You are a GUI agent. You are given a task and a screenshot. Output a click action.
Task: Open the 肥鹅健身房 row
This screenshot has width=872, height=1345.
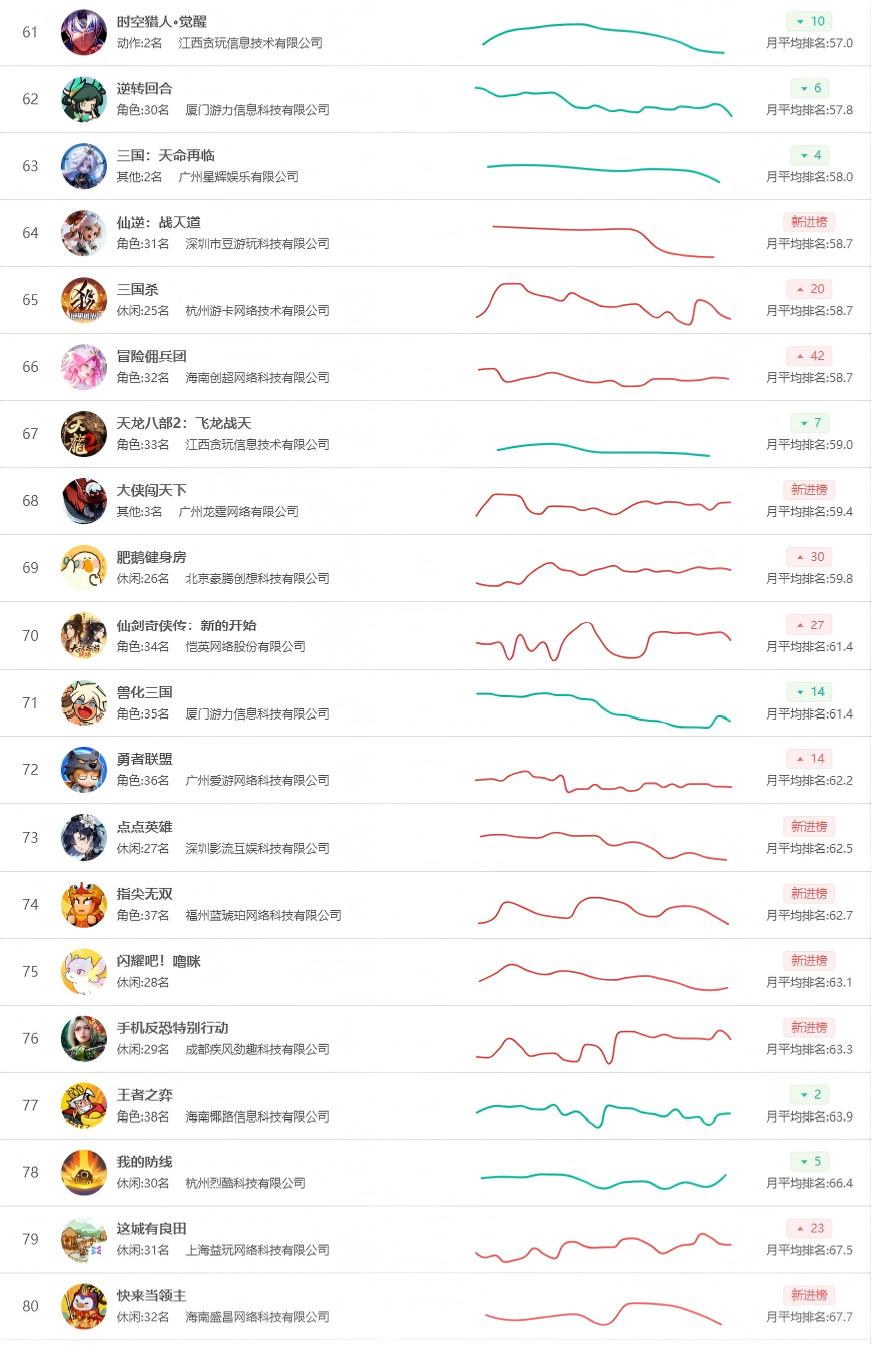point(436,568)
